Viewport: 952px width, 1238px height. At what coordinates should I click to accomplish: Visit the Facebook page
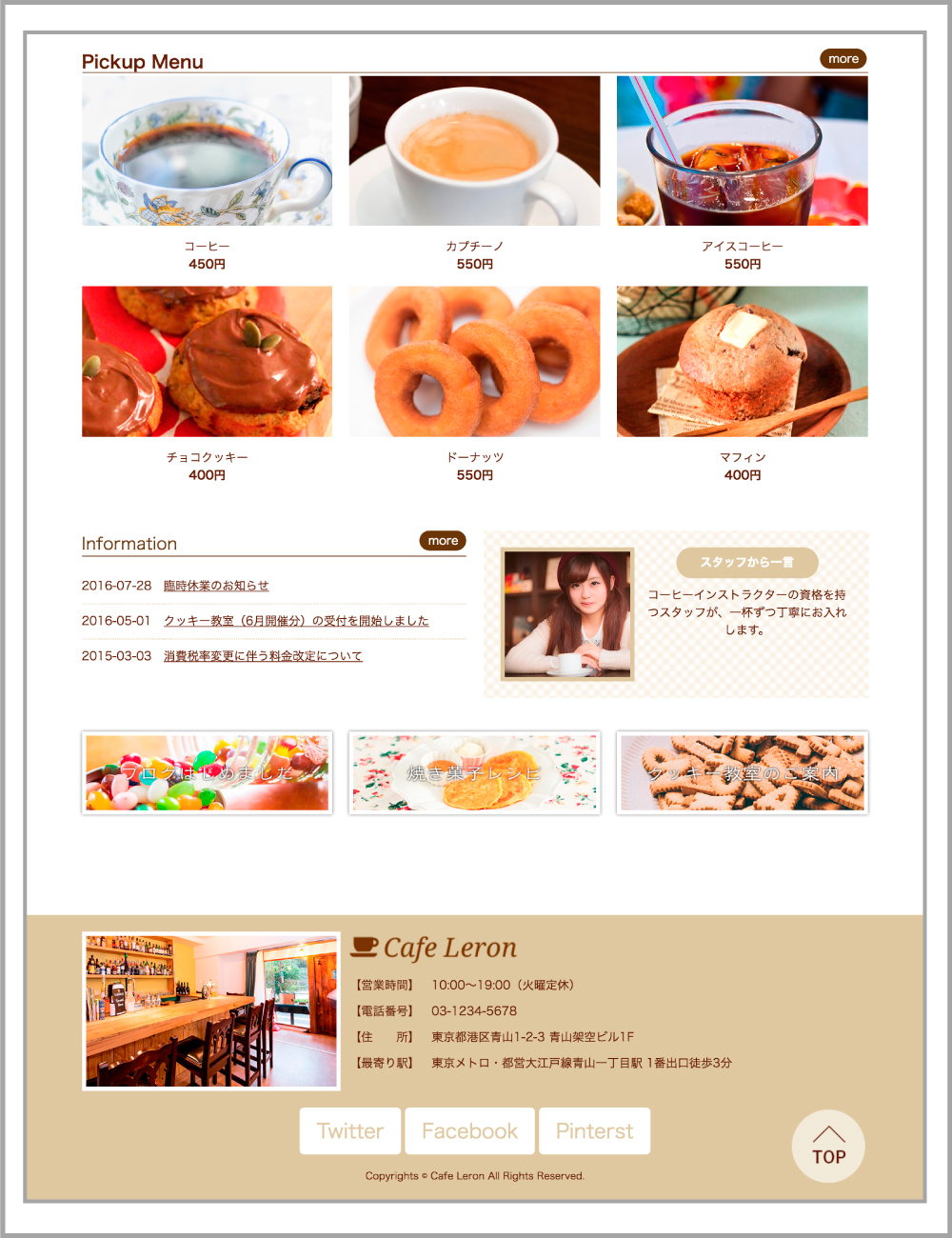(x=469, y=1130)
